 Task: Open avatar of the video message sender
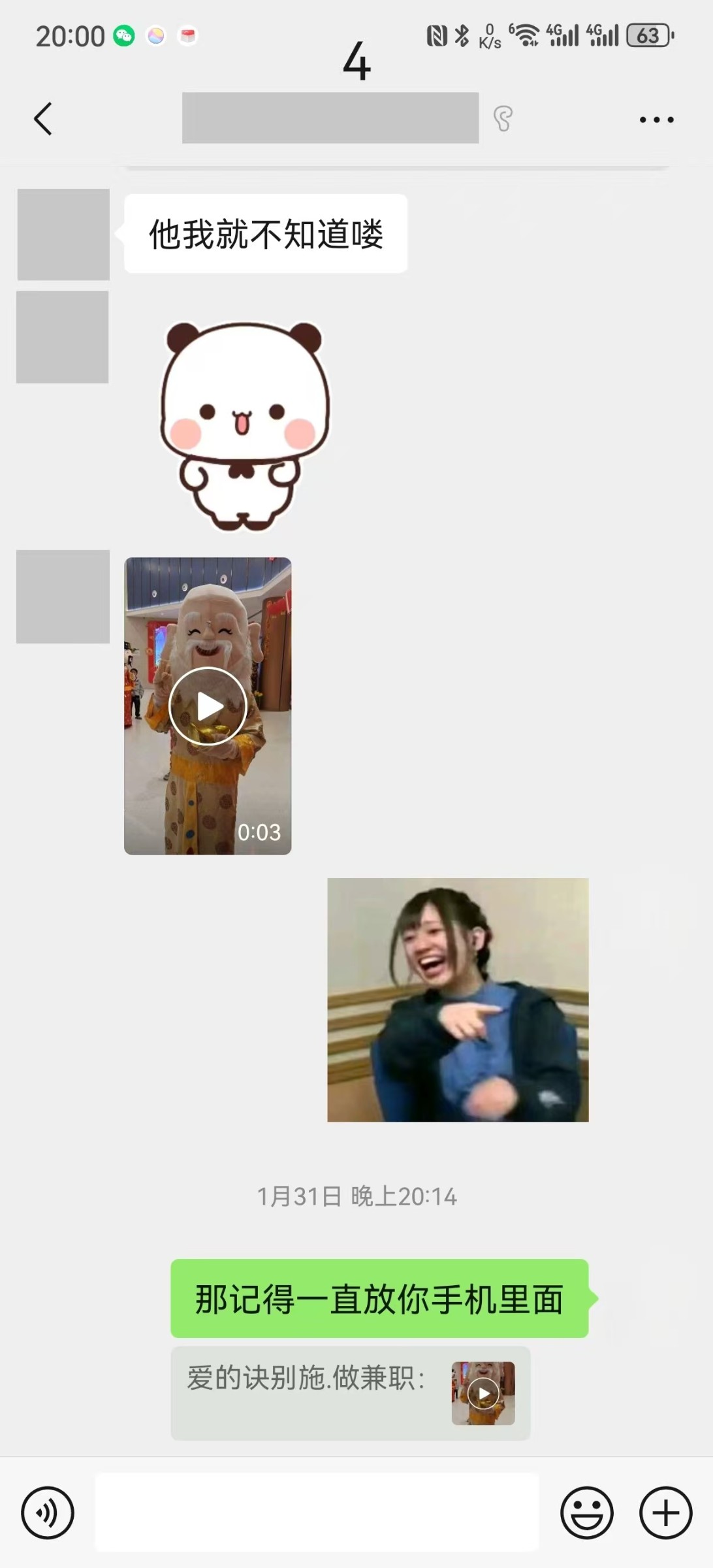pyautogui.click(x=63, y=596)
